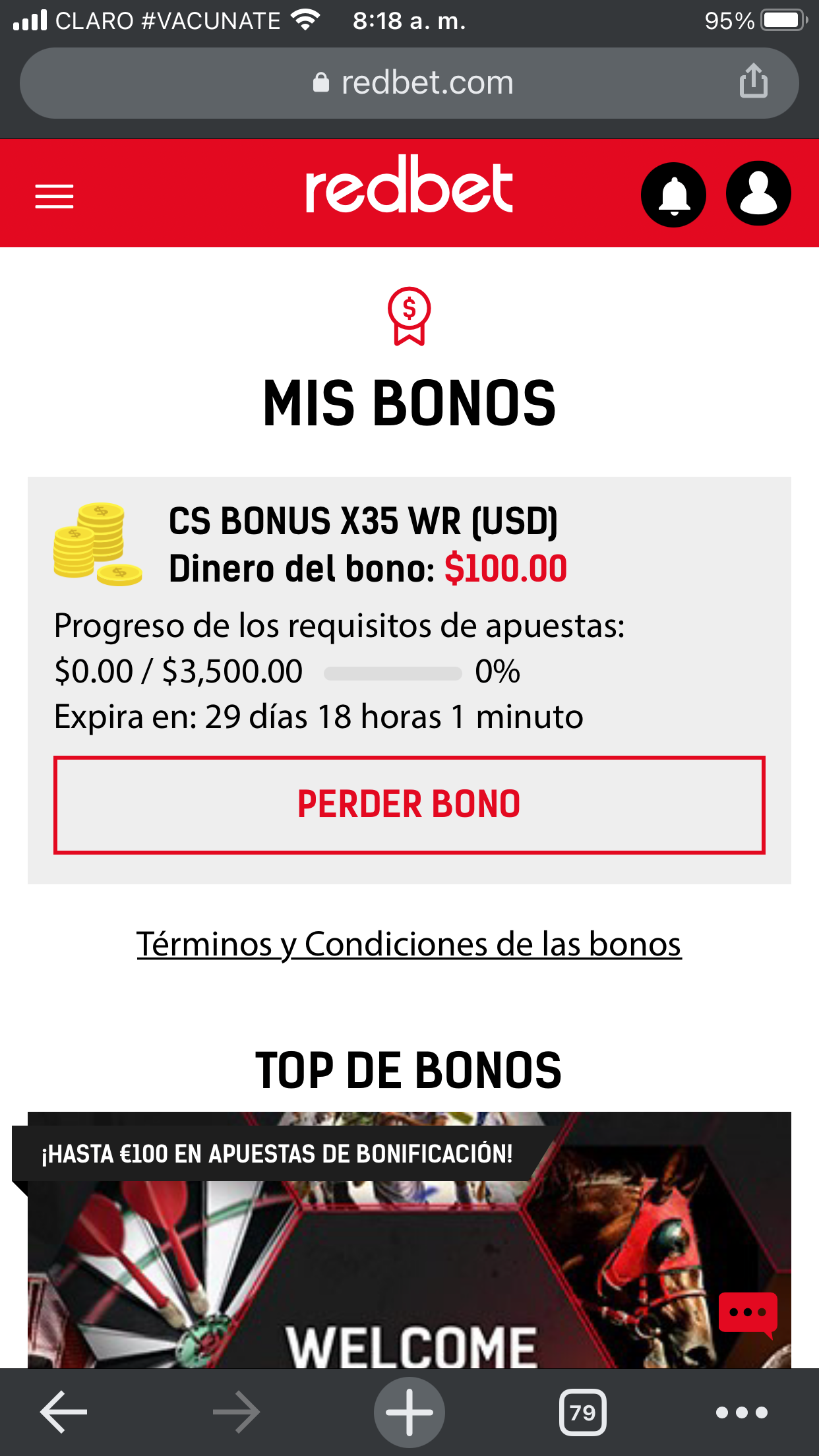The height and width of the screenshot is (1456, 819).
Task: Open the live chat bubble
Action: click(x=748, y=1314)
